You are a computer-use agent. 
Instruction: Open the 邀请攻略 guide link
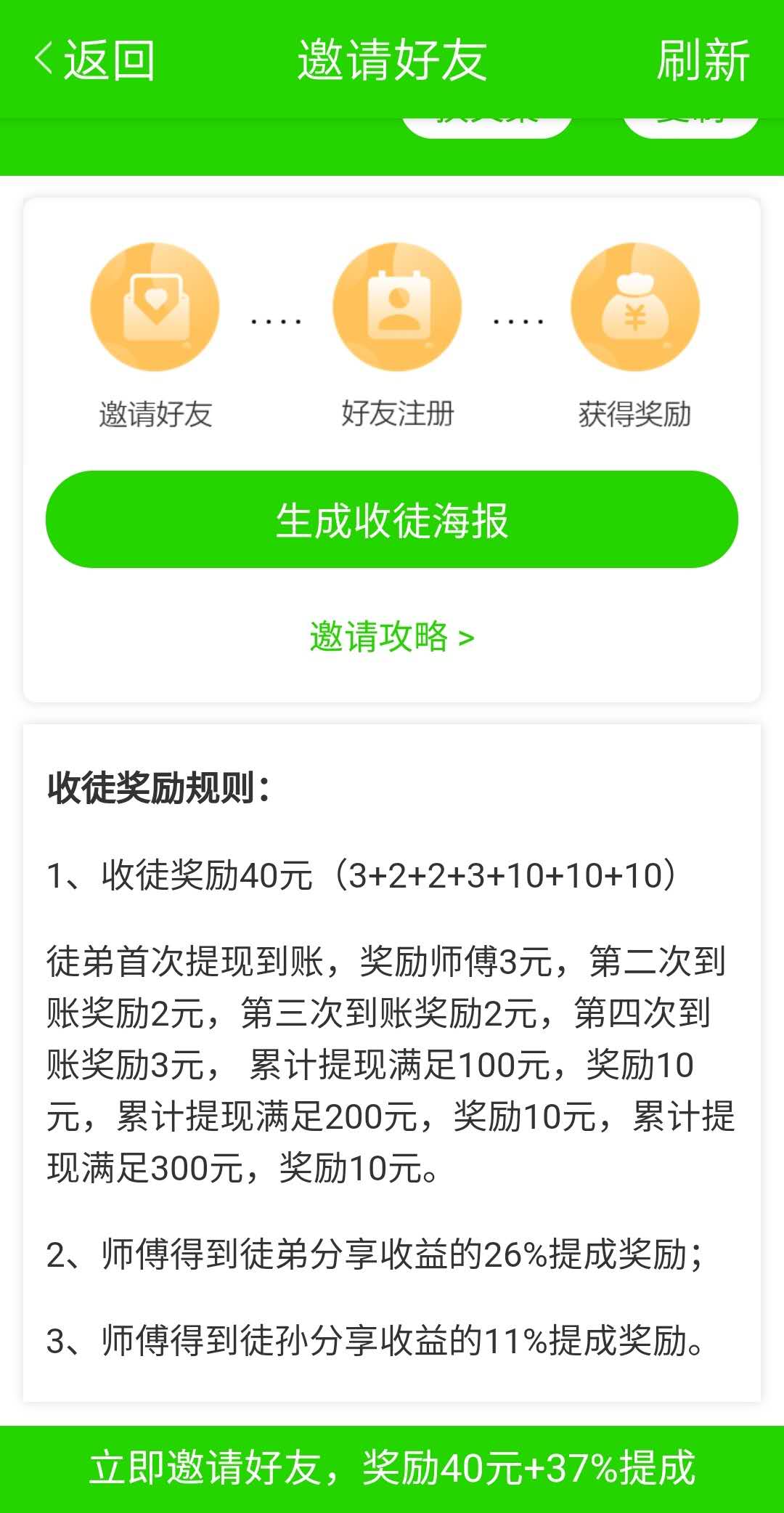coord(392,637)
